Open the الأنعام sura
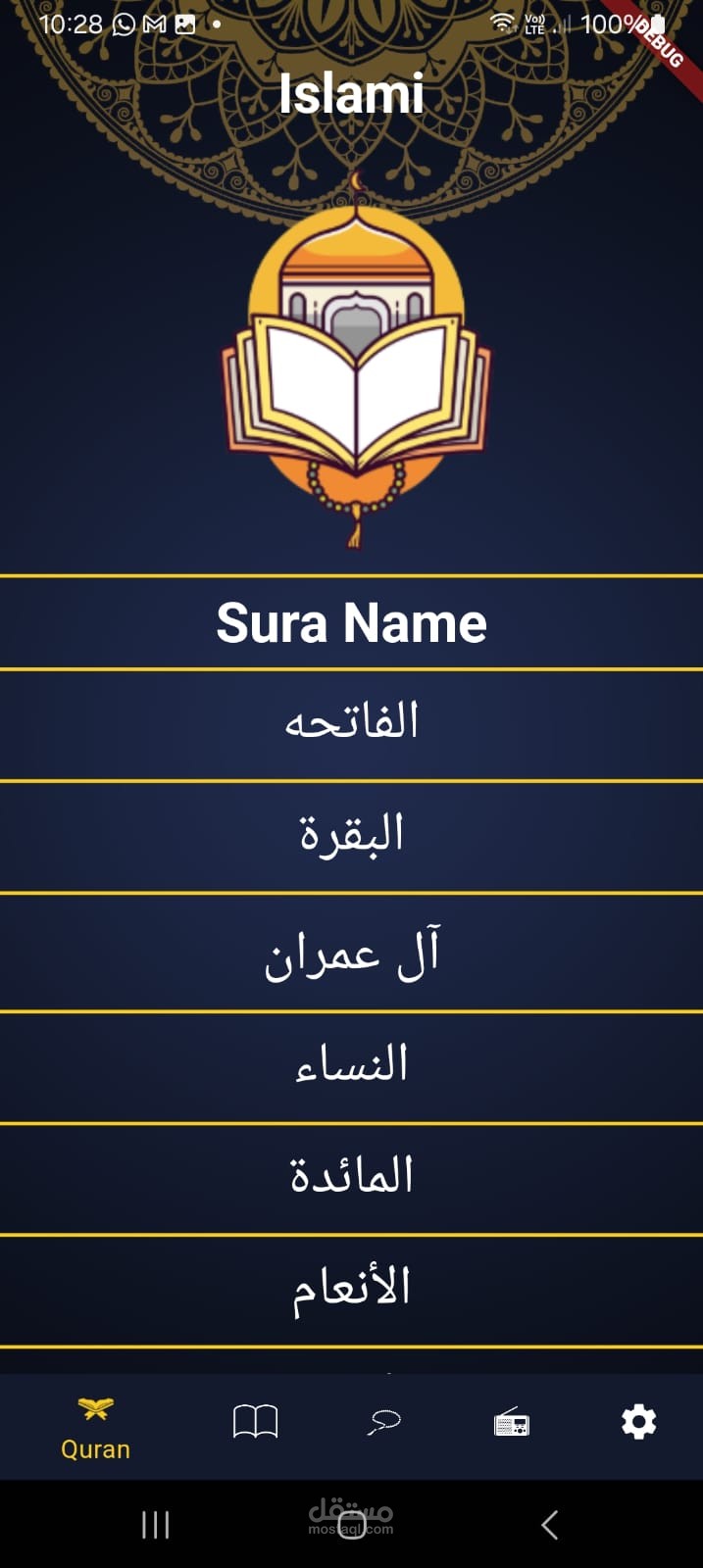 click(351, 1290)
